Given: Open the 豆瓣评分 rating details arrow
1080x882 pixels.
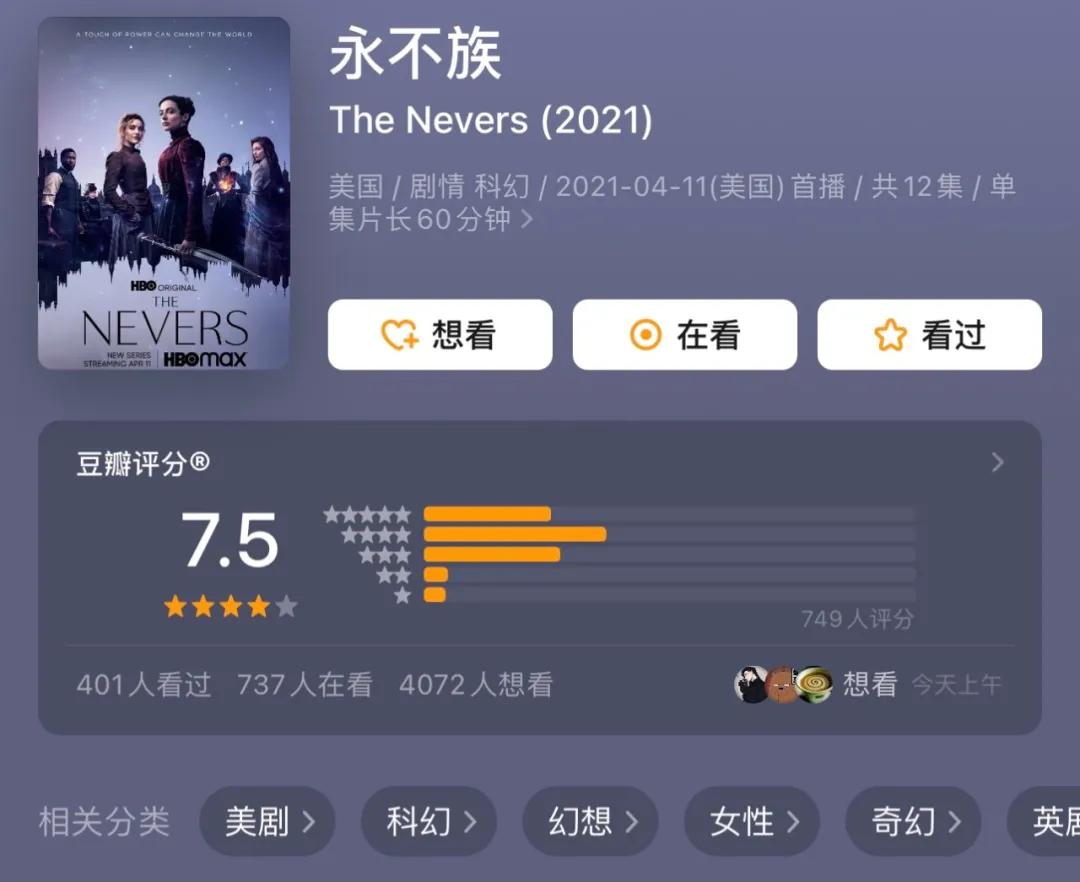Looking at the screenshot, I should [x=997, y=463].
